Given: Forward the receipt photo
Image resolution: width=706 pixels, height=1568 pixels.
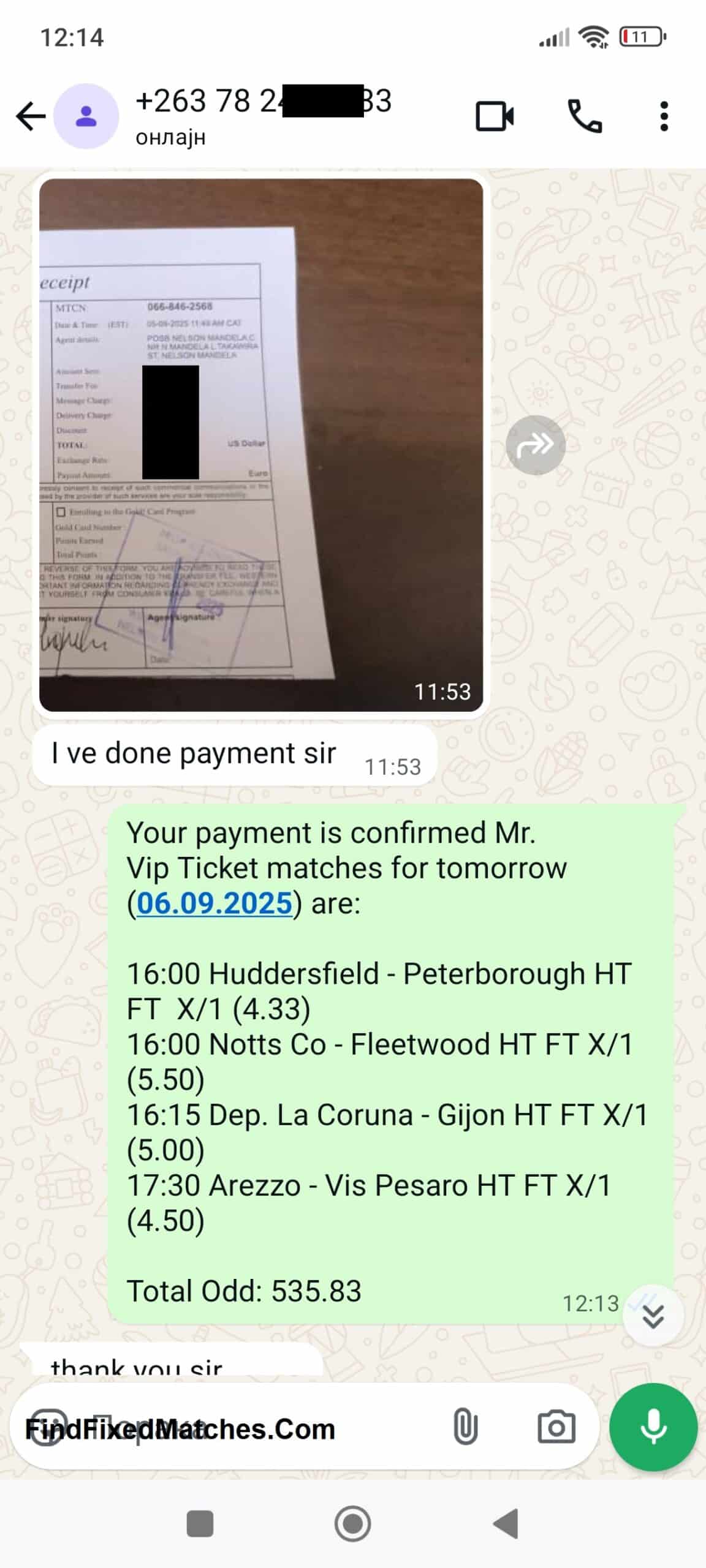Looking at the screenshot, I should pos(535,445).
